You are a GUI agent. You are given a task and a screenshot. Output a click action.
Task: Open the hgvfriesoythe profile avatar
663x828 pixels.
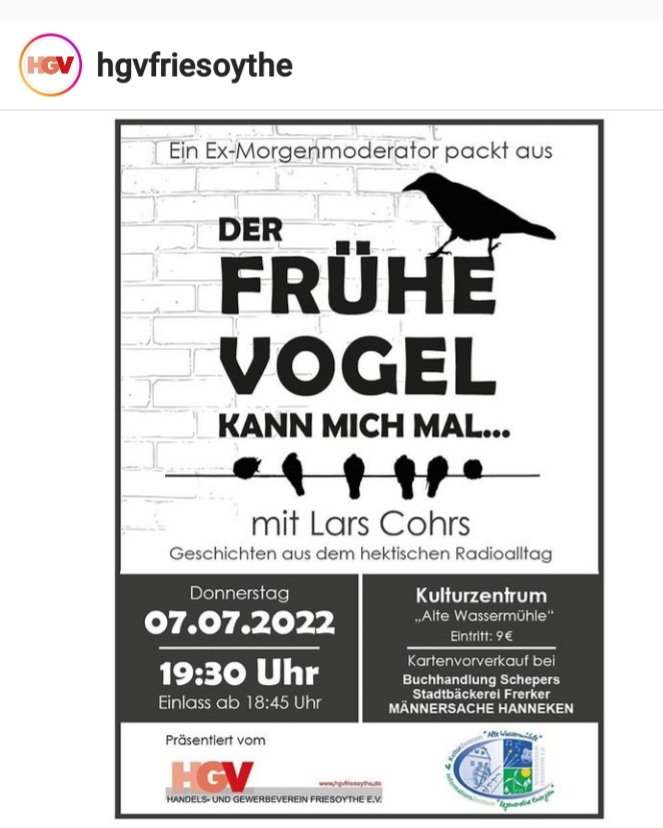pyautogui.click(x=50, y=66)
